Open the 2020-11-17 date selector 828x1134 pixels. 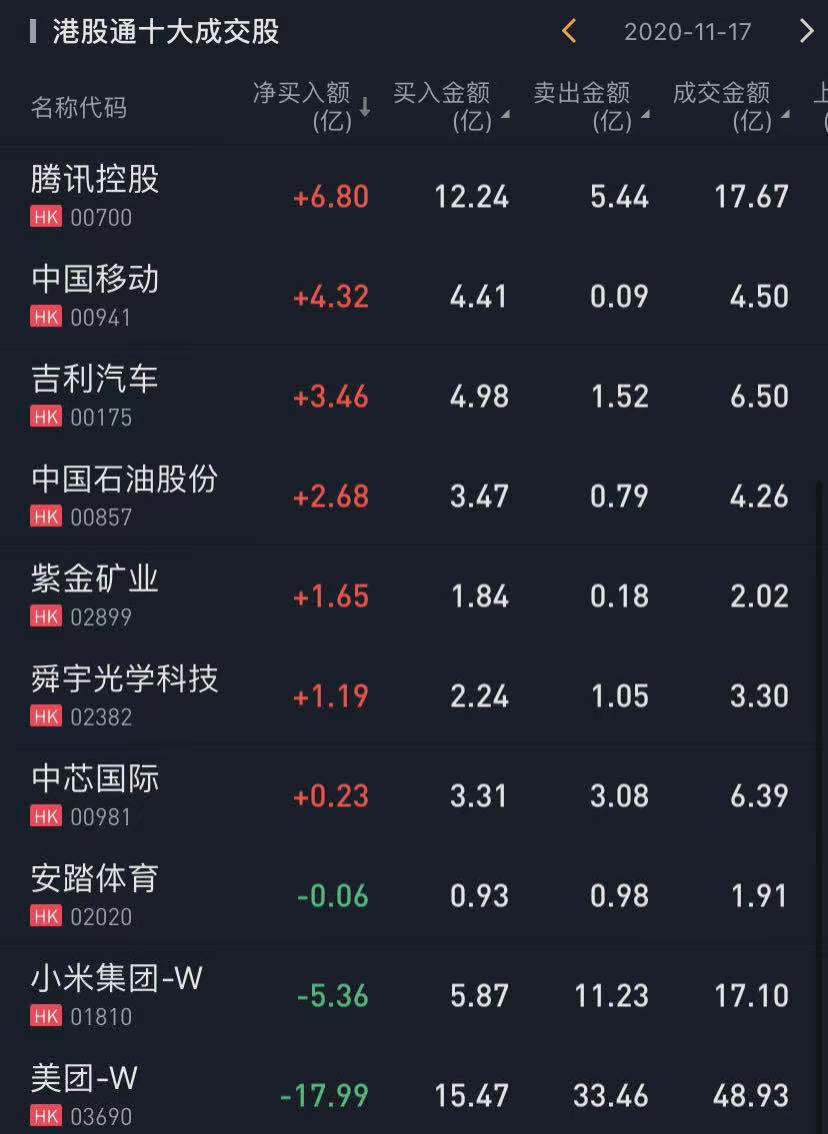[687, 31]
